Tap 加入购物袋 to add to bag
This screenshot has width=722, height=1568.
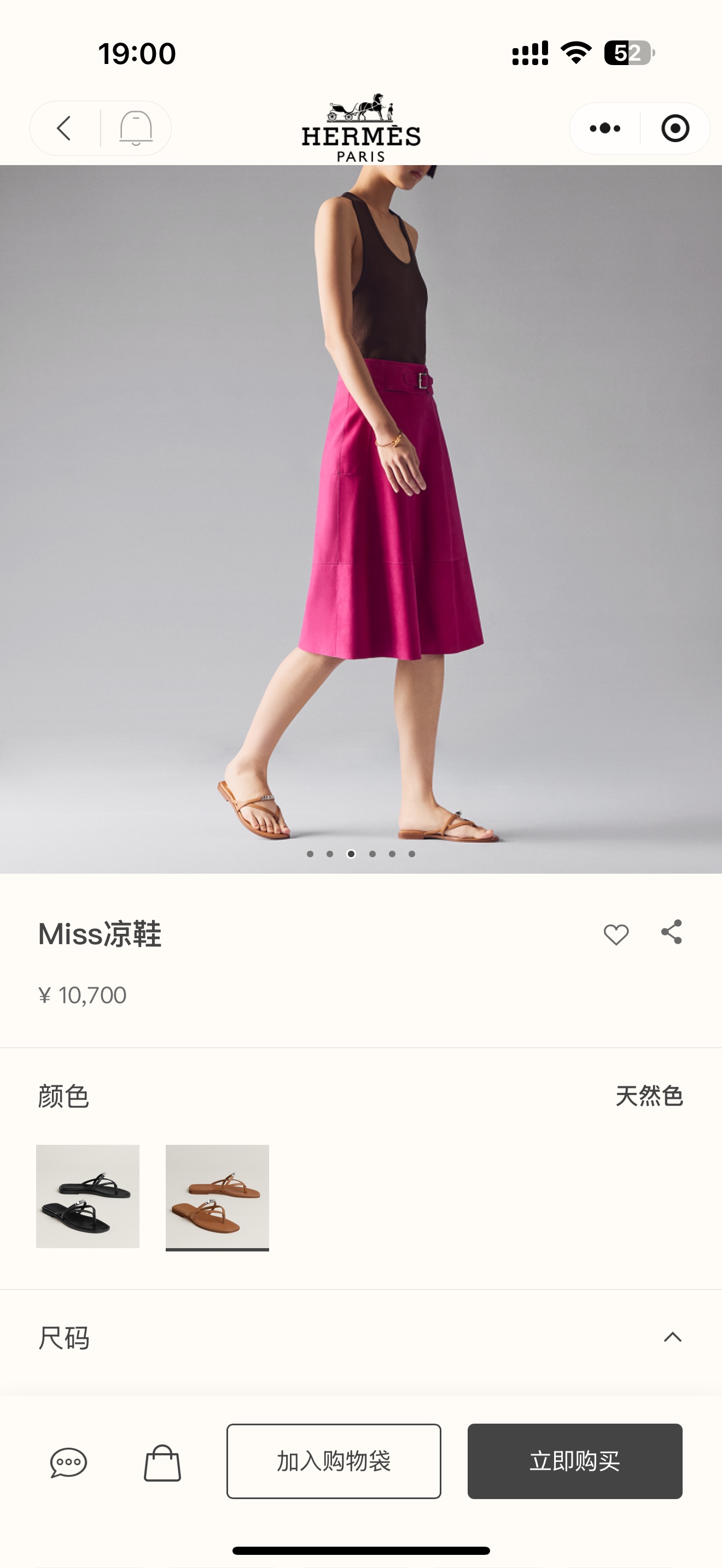tap(334, 1461)
